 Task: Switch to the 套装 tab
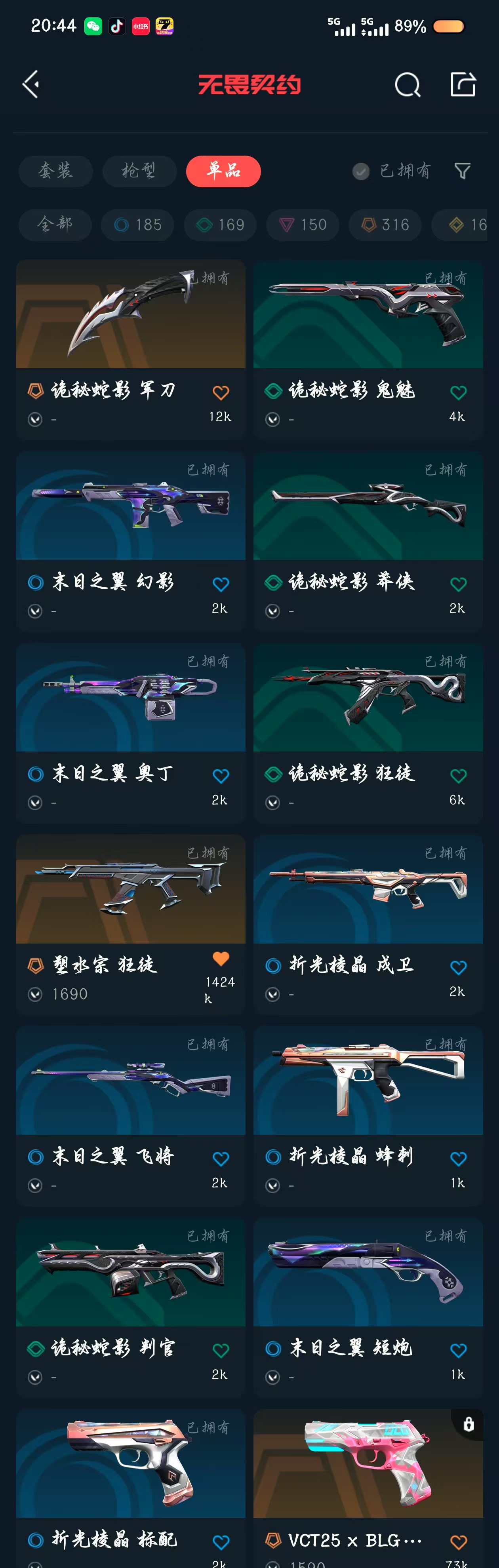55,171
